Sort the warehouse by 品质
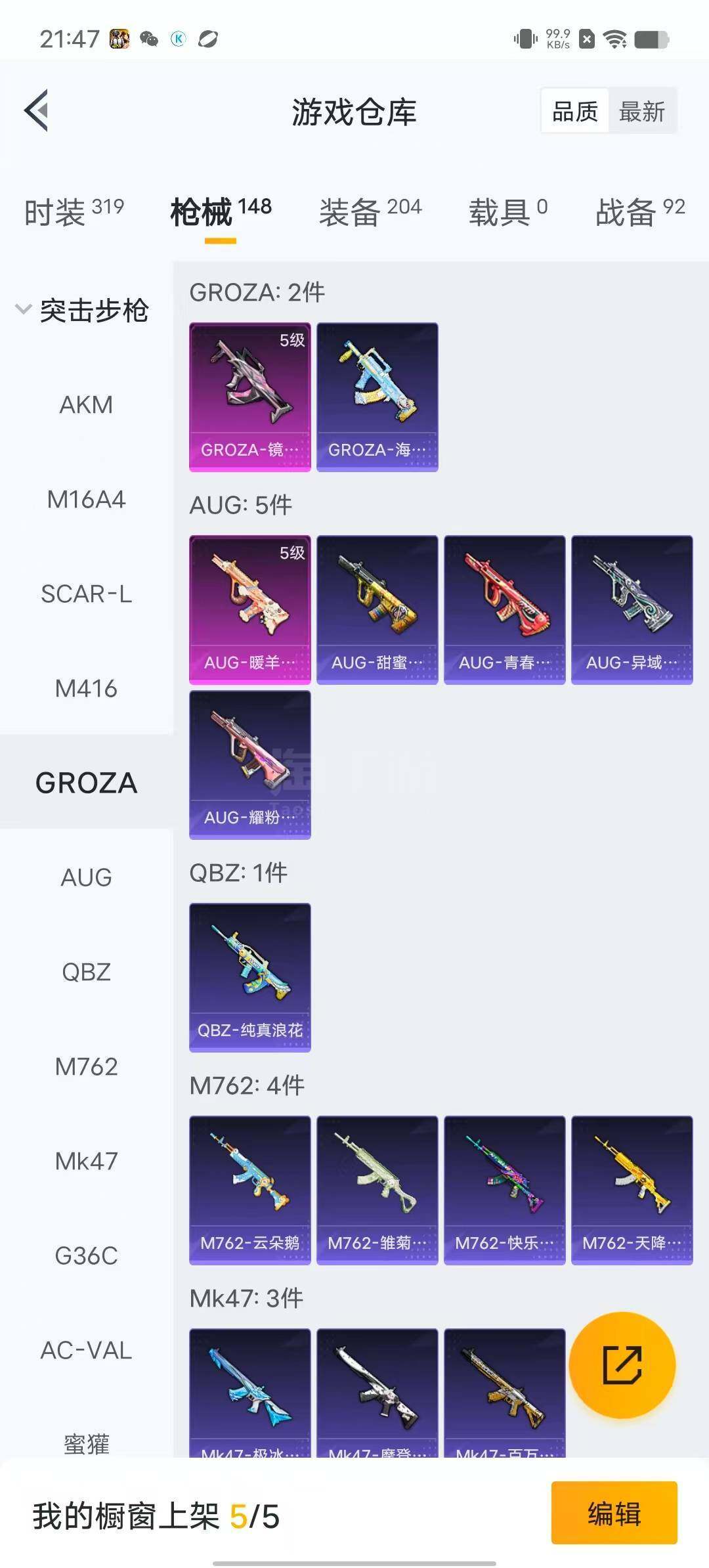The width and height of the screenshot is (709, 1568). point(575,111)
